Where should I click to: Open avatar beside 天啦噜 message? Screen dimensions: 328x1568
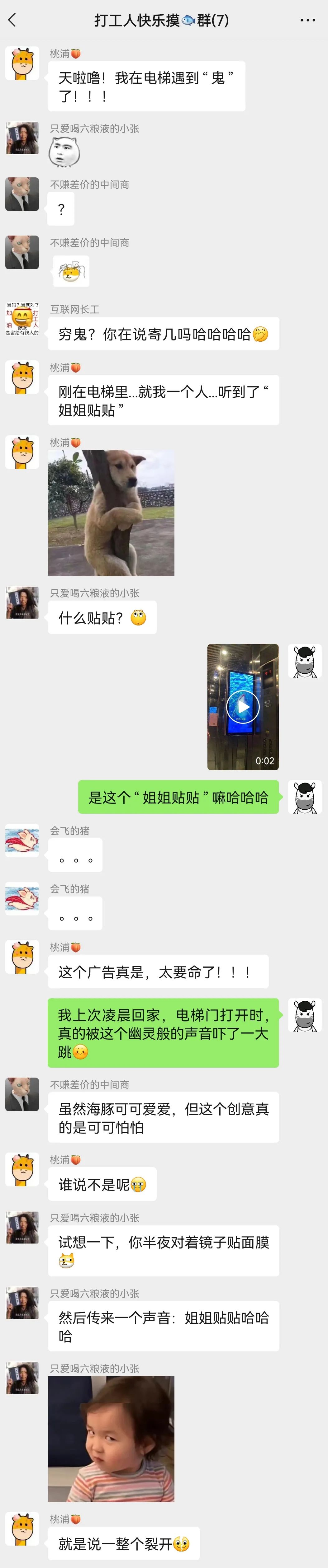point(22,63)
